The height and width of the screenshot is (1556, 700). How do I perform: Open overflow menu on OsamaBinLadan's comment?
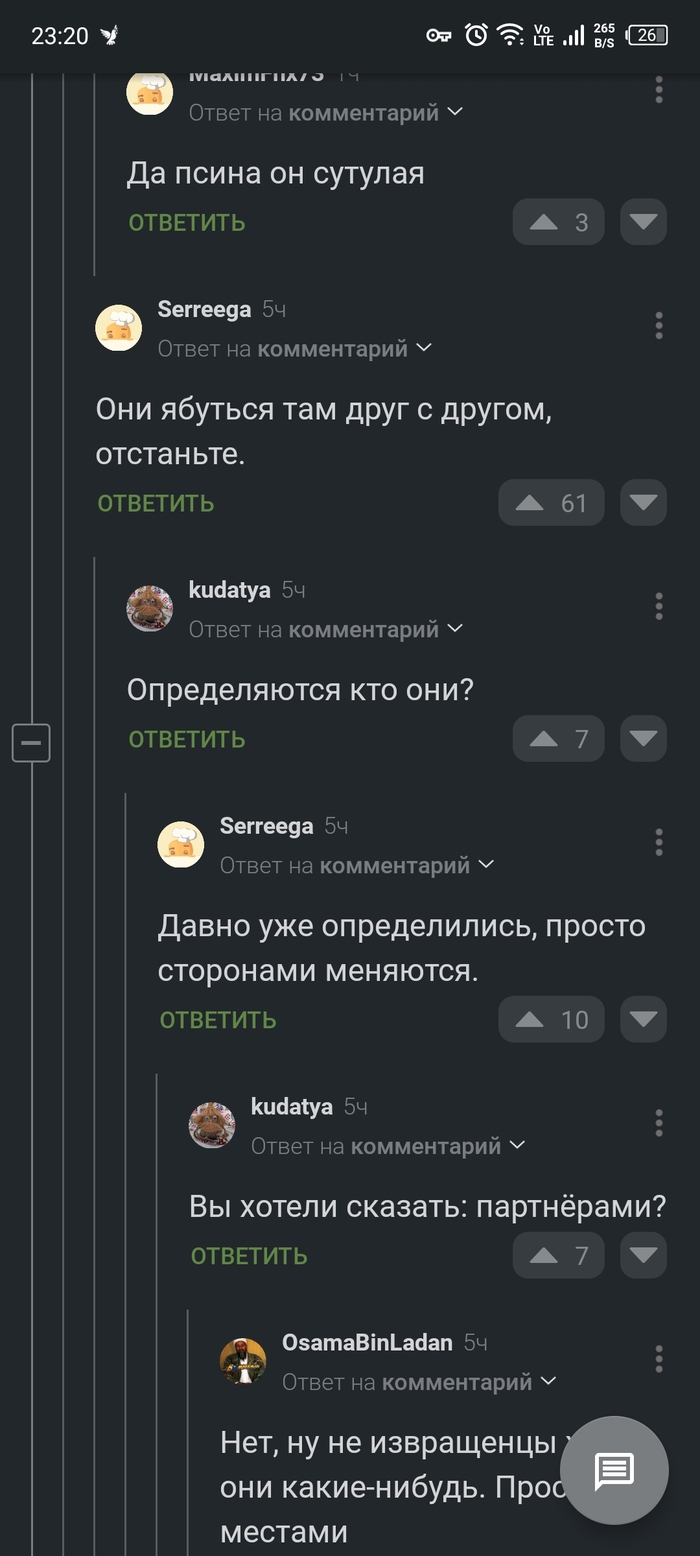coord(658,1359)
